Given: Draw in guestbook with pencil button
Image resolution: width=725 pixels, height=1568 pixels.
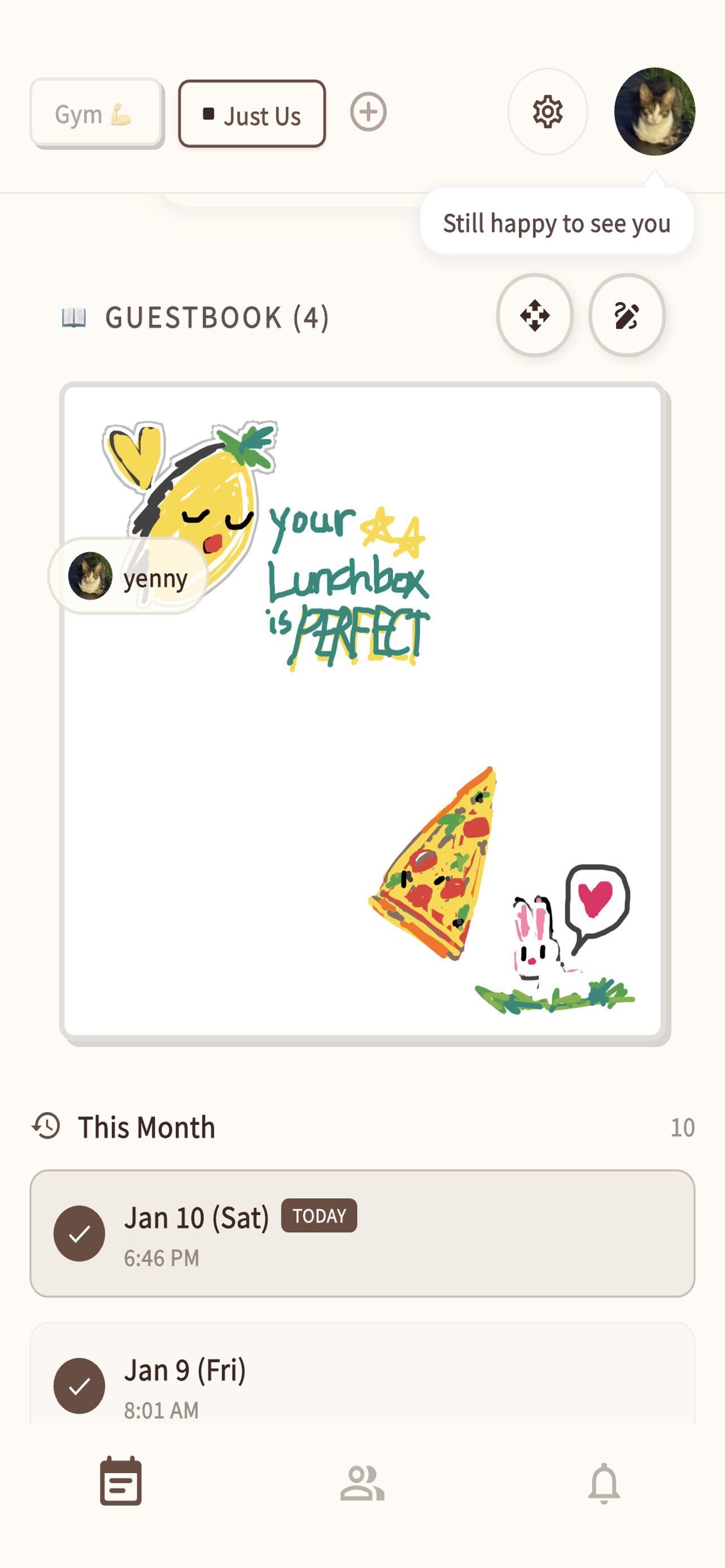Looking at the screenshot, I should pos(626,316).
